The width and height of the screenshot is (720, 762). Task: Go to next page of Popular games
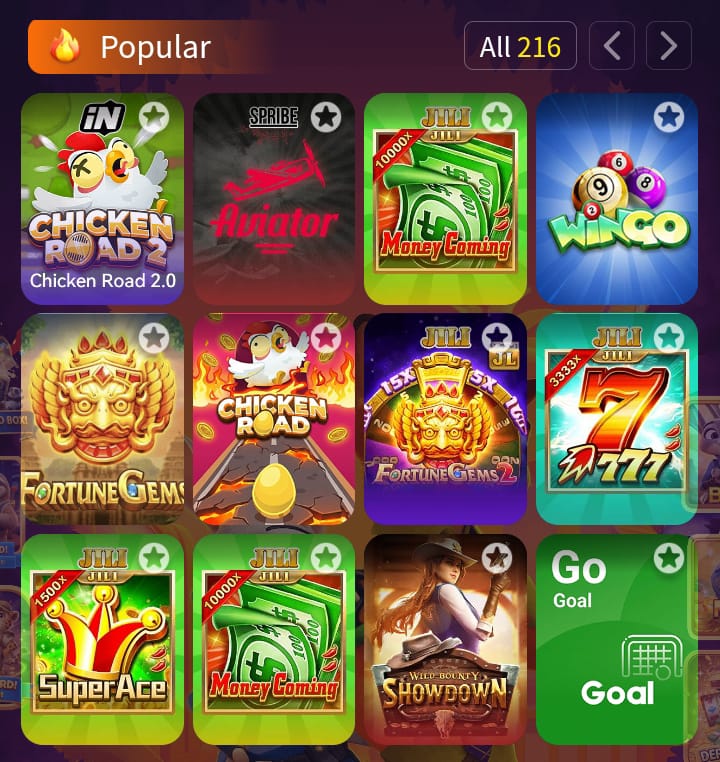click(669, 46)
